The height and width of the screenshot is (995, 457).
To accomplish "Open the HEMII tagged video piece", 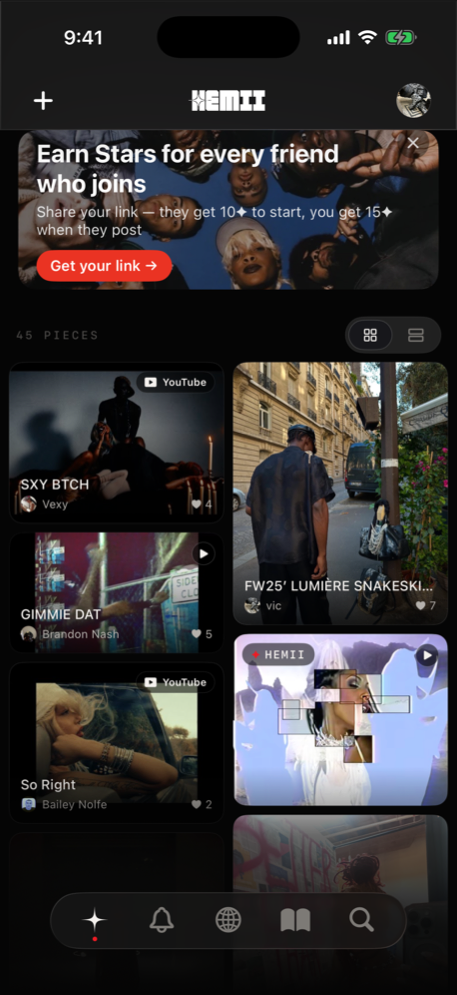I will point(340,720).
